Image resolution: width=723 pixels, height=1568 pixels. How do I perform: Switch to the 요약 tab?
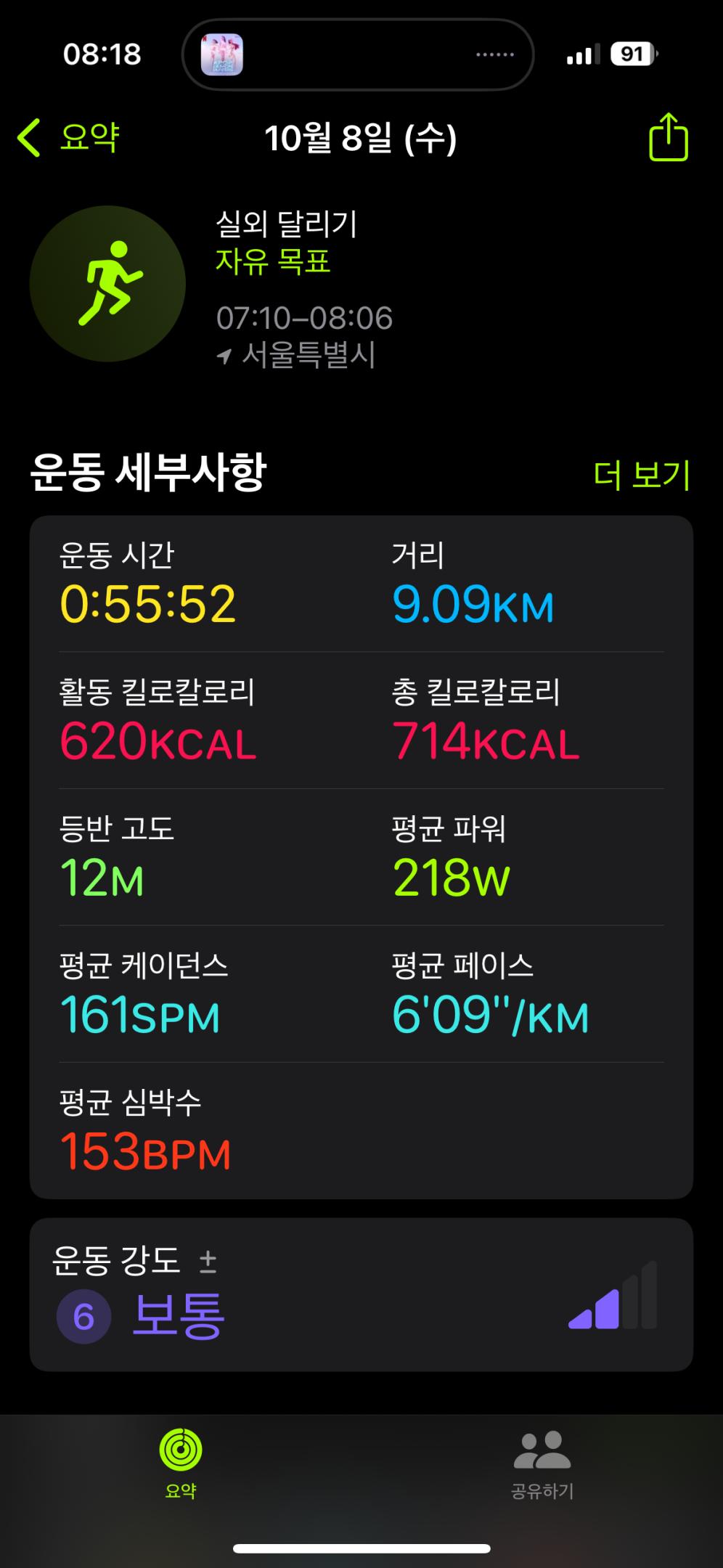(181, 1462)
